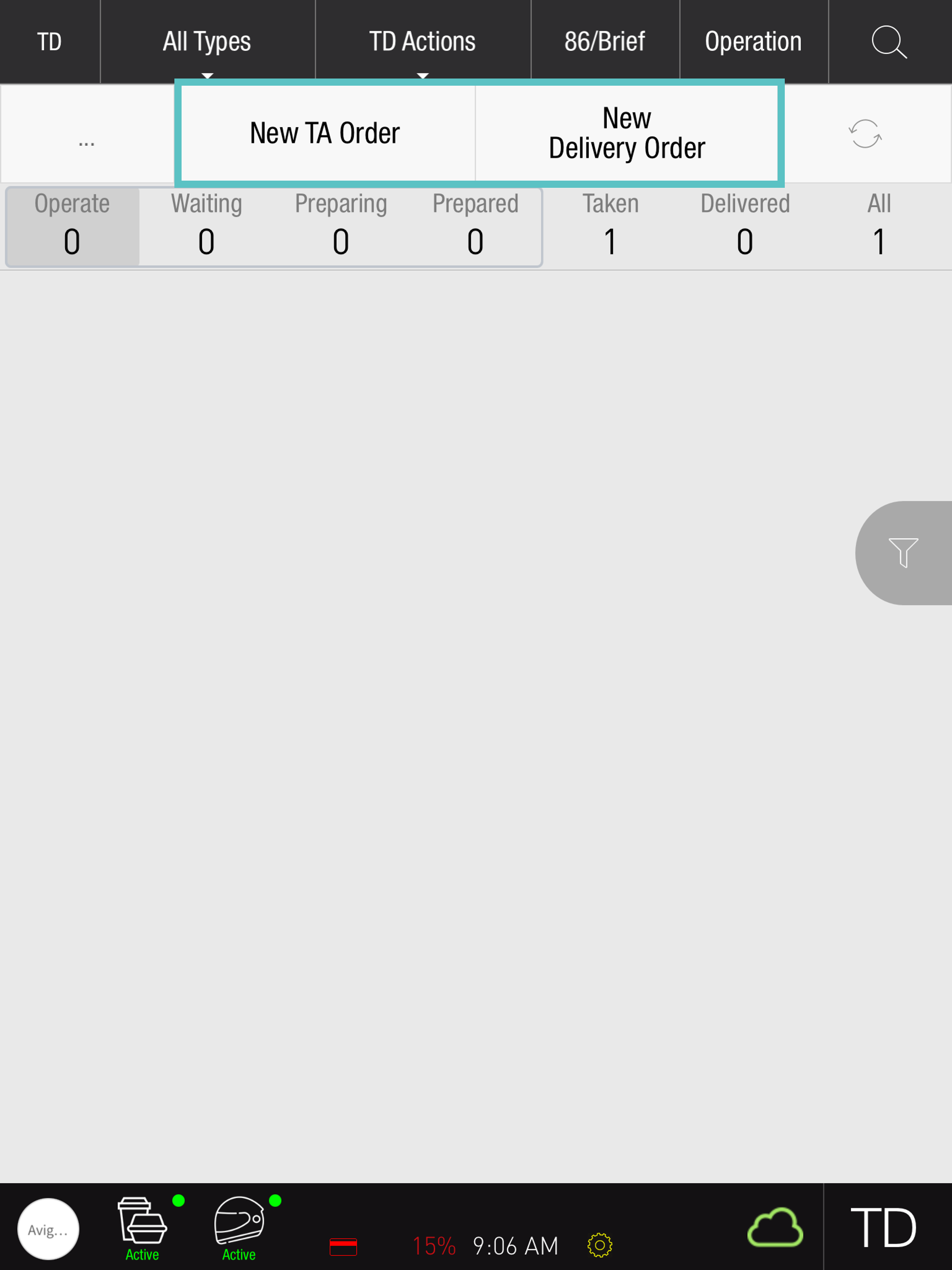952x1270 pixels.
Task: Open the filter funnel button
Action: point(903,552)
